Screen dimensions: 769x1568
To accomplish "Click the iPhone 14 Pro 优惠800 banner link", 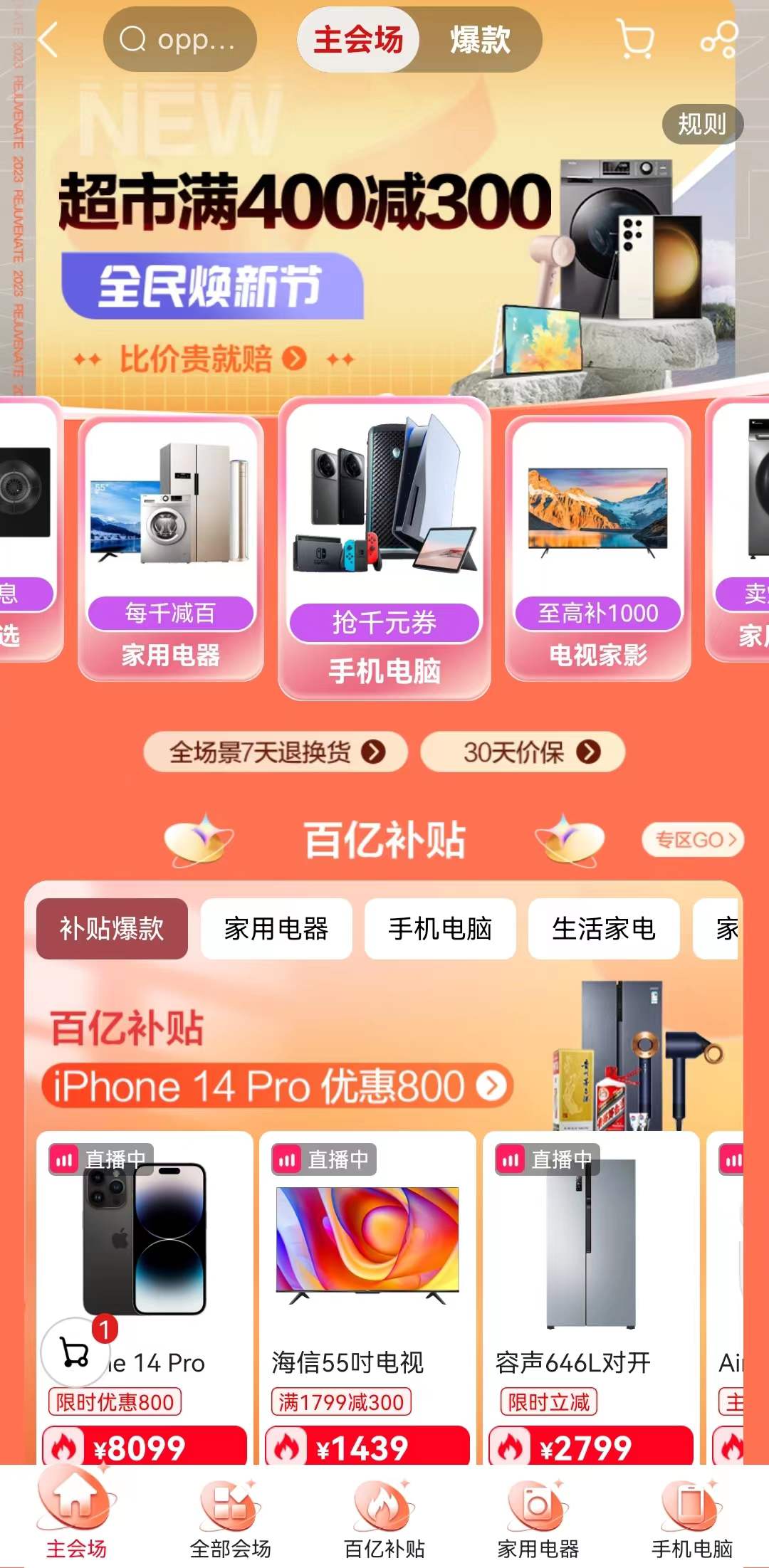I will 278,1087.
